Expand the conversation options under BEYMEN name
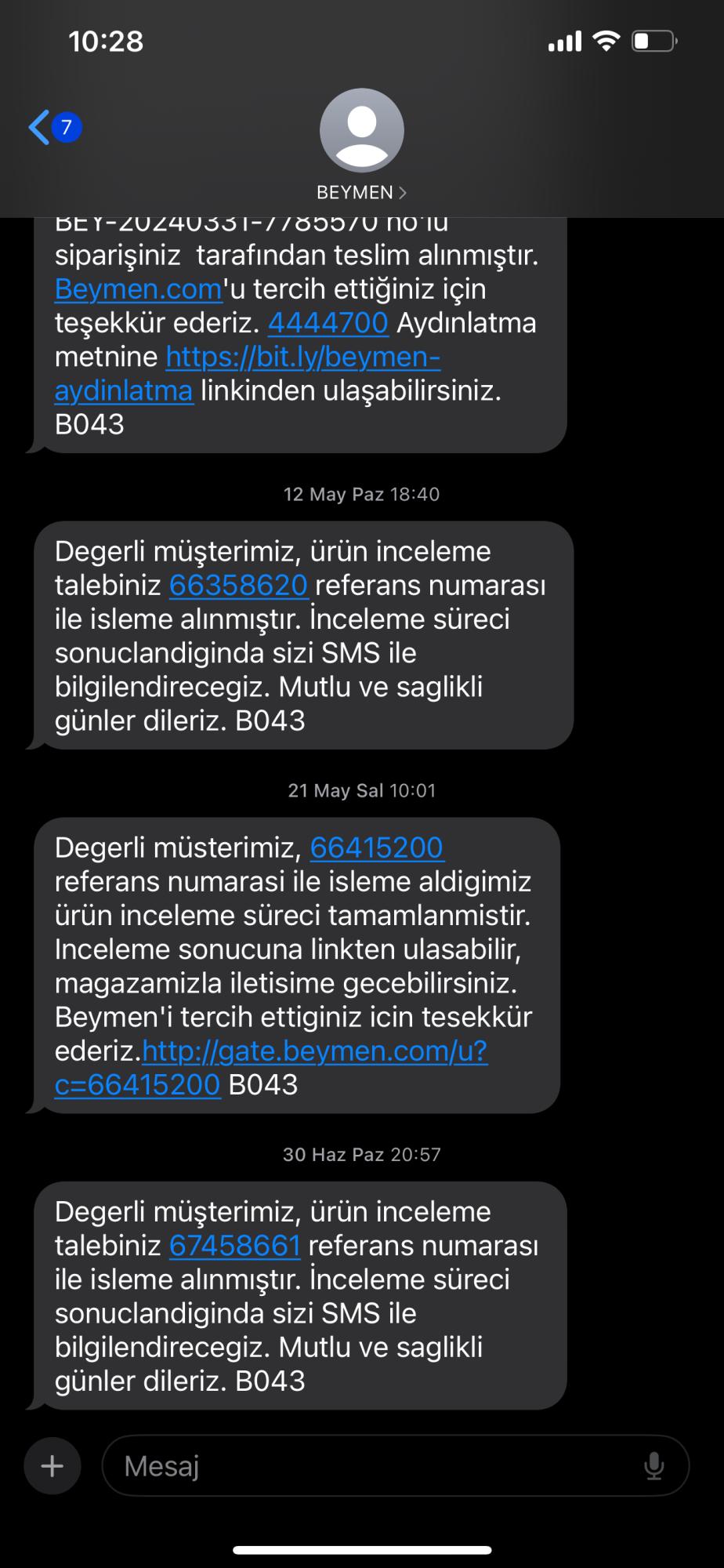This screenshot has width=724, height=1568. (x=361, y=191)
